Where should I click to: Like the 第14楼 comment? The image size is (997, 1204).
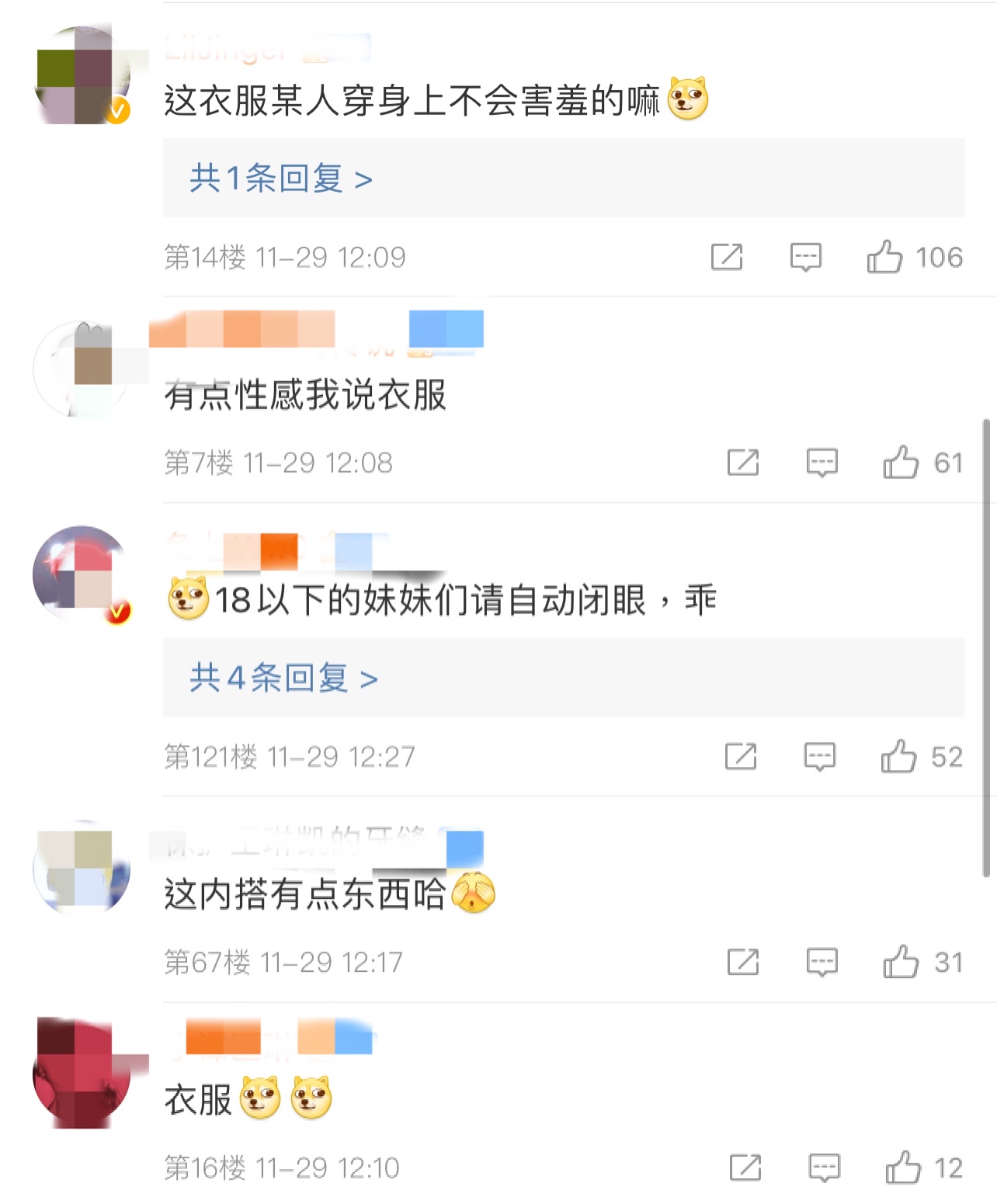click(884, 257)
